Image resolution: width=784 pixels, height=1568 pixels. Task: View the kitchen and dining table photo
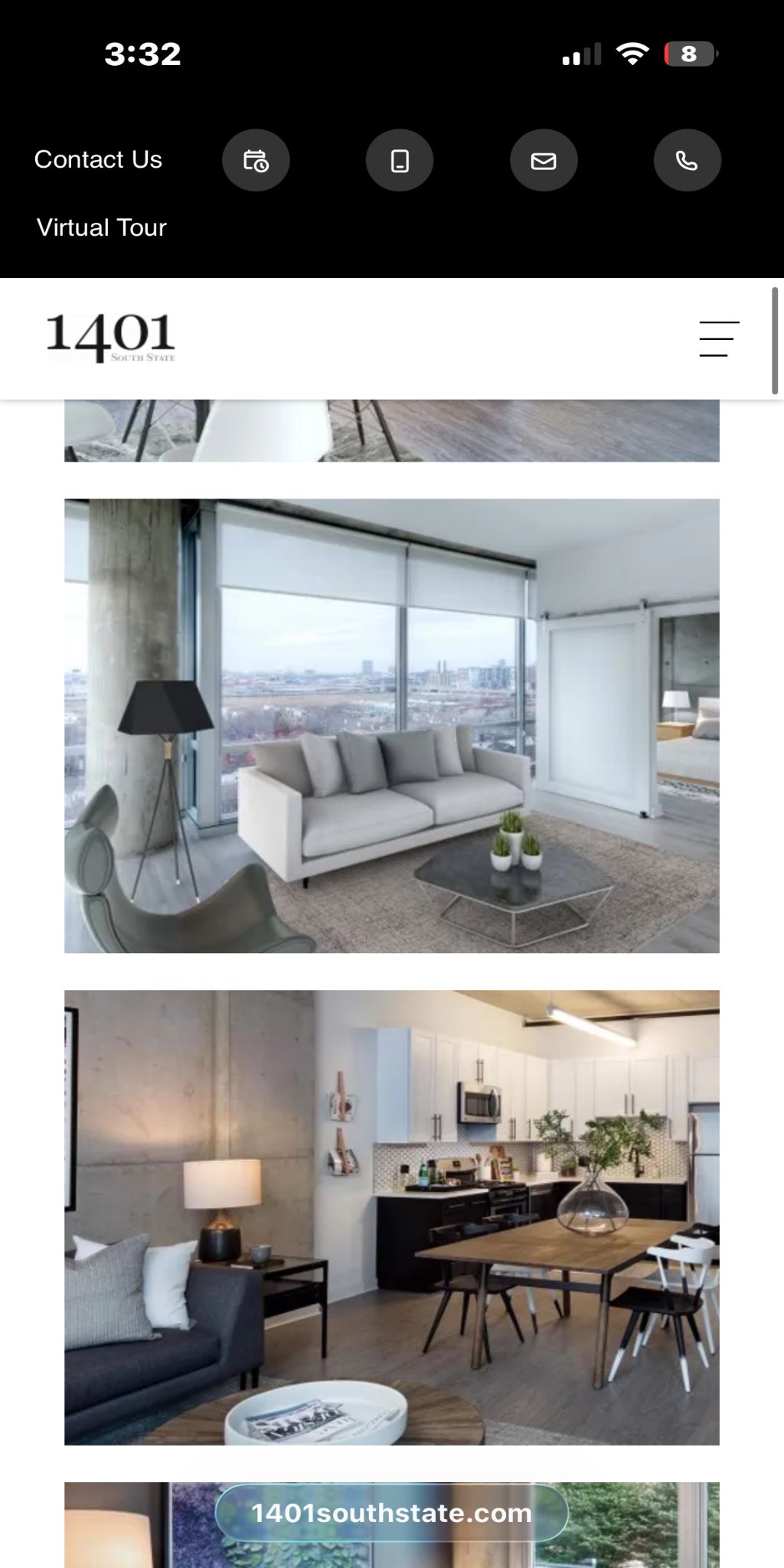(392, 1217)
